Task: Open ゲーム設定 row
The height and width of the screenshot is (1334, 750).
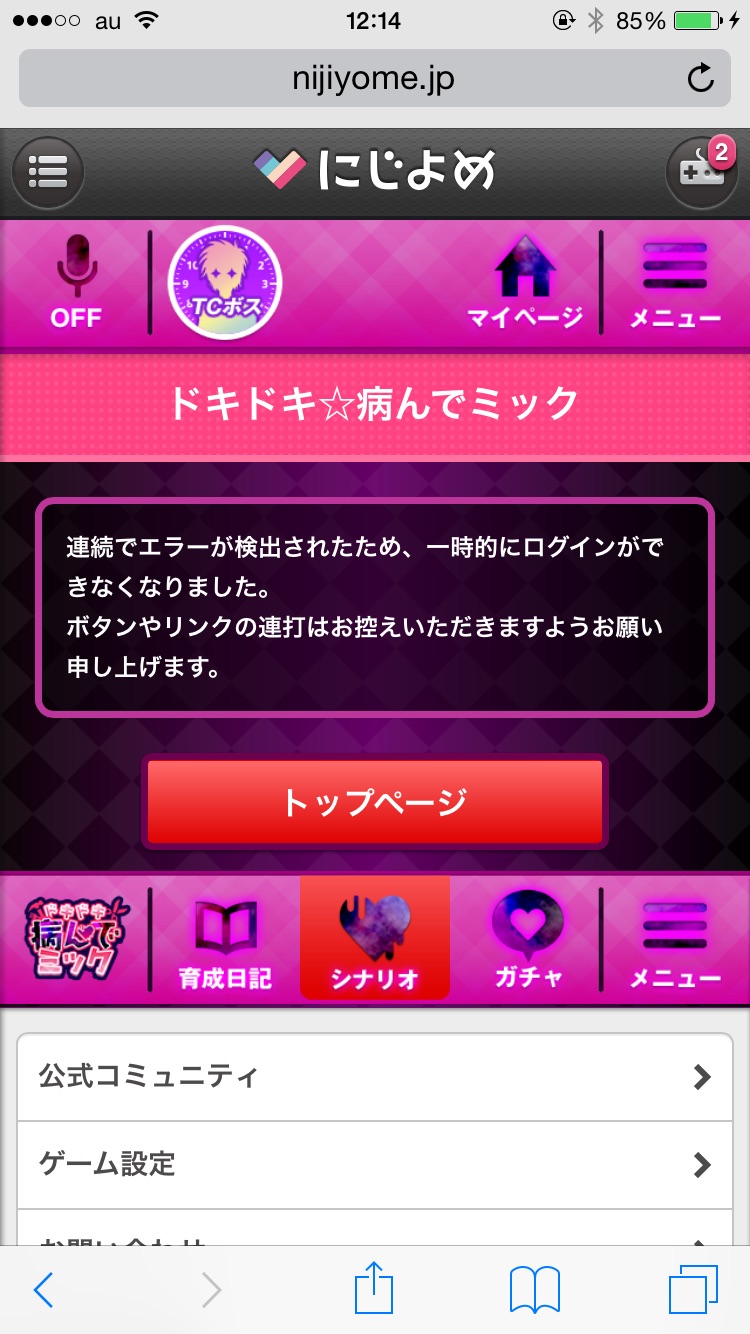Action: click(375, 1164)
